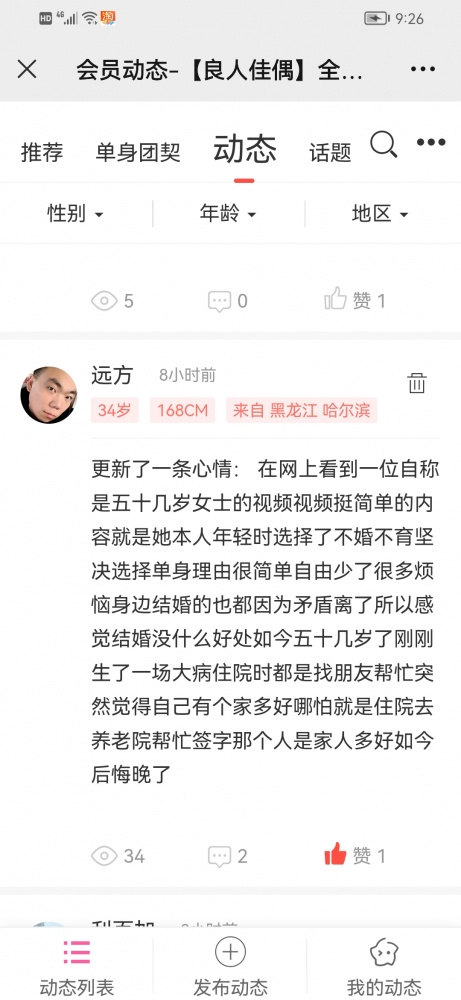This screenshot has width=461, height=1000.
Task: Switch to the 话题 tab
Action: click(330, 152)
